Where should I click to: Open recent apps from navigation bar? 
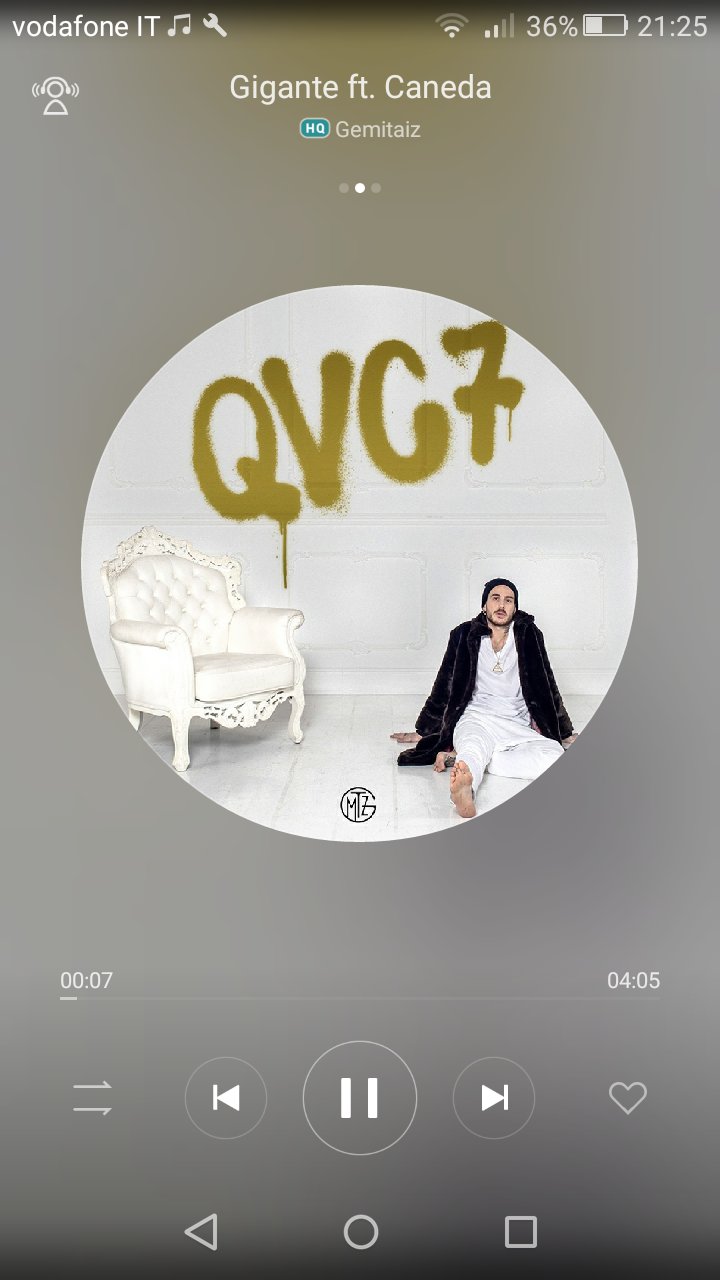pyautogui.click(x=520, y=1232)
